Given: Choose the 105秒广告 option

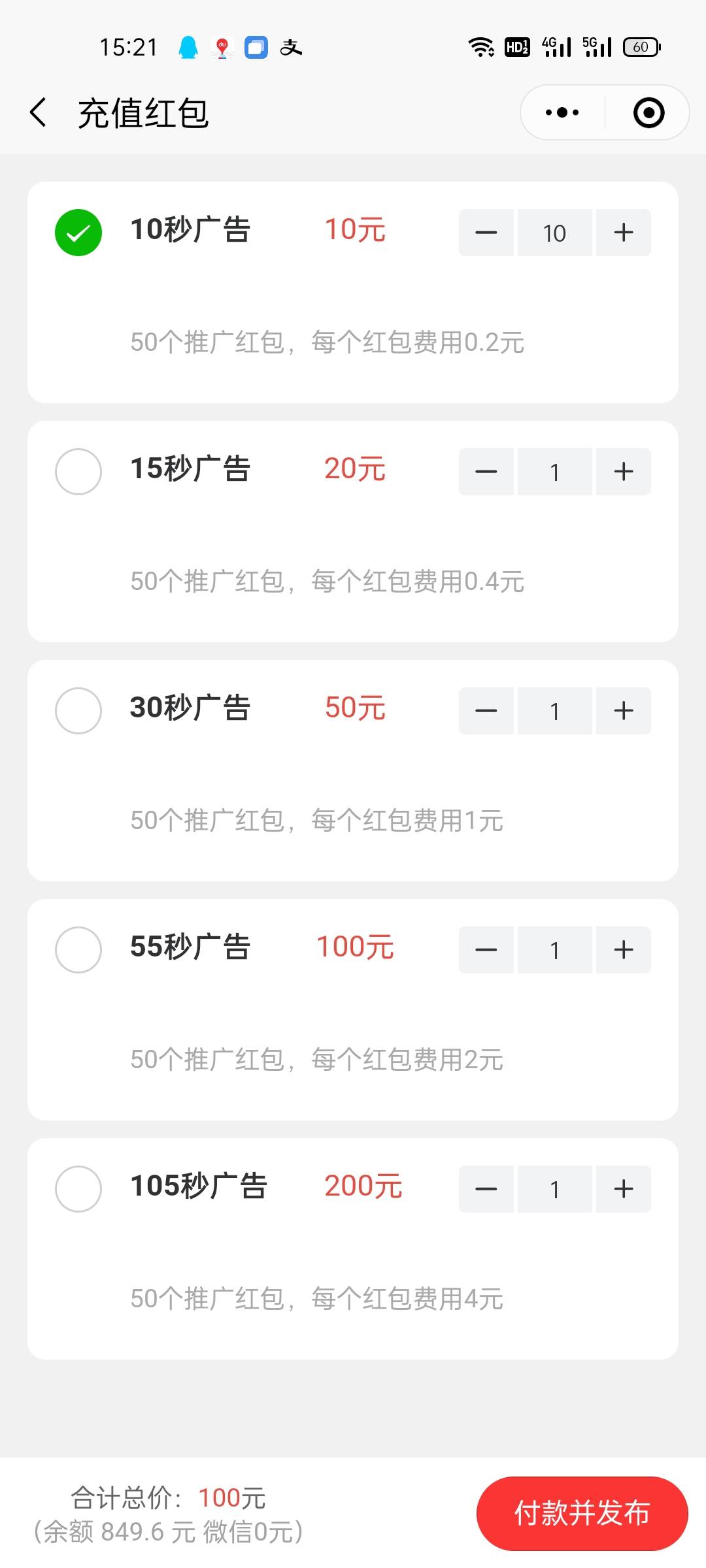Looking at the screenshot, I should (78, 1189).
